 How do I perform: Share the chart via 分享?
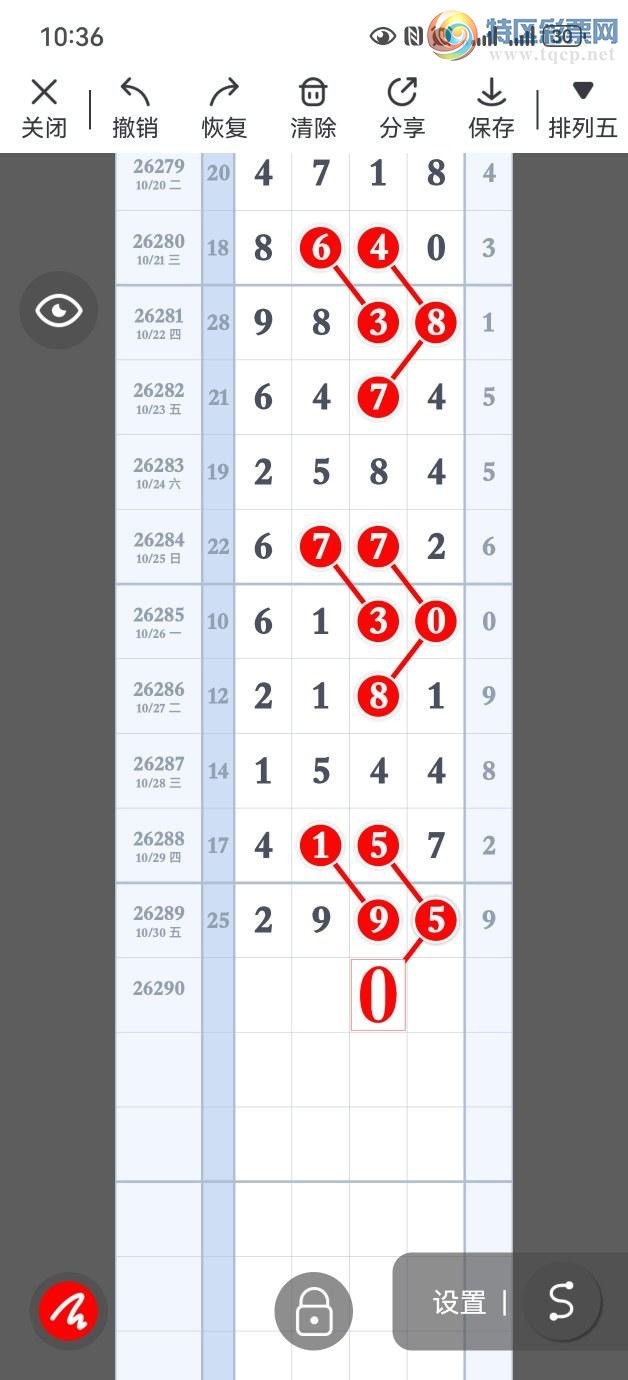click(x=402, y=108)
